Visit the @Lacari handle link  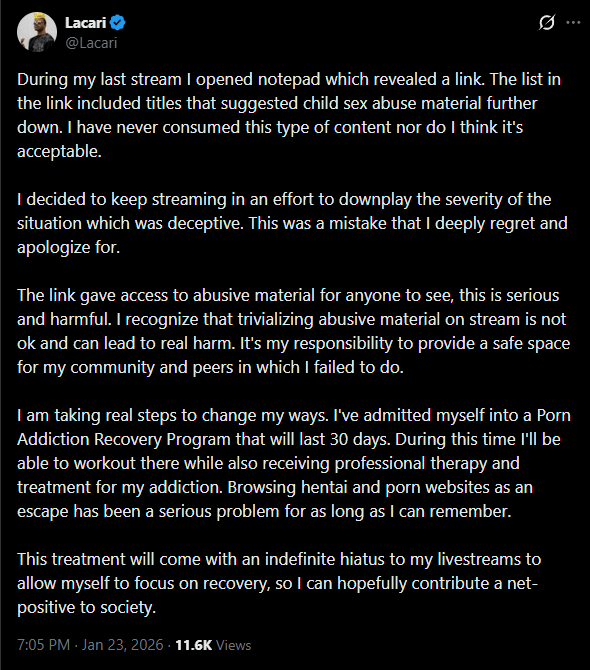click(x=91, y=43)
